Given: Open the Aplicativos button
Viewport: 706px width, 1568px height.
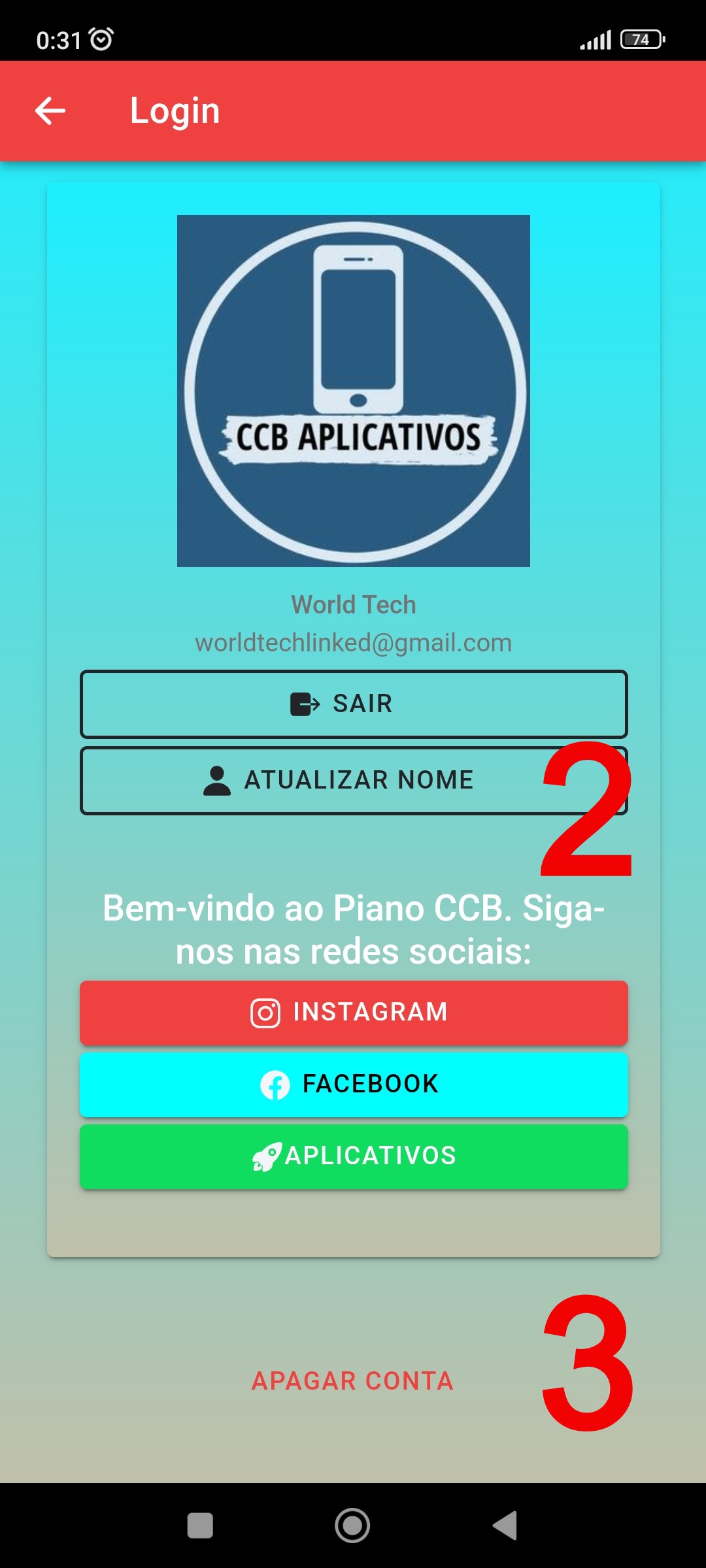Looking at the screenshot, I should (353, 1156).
